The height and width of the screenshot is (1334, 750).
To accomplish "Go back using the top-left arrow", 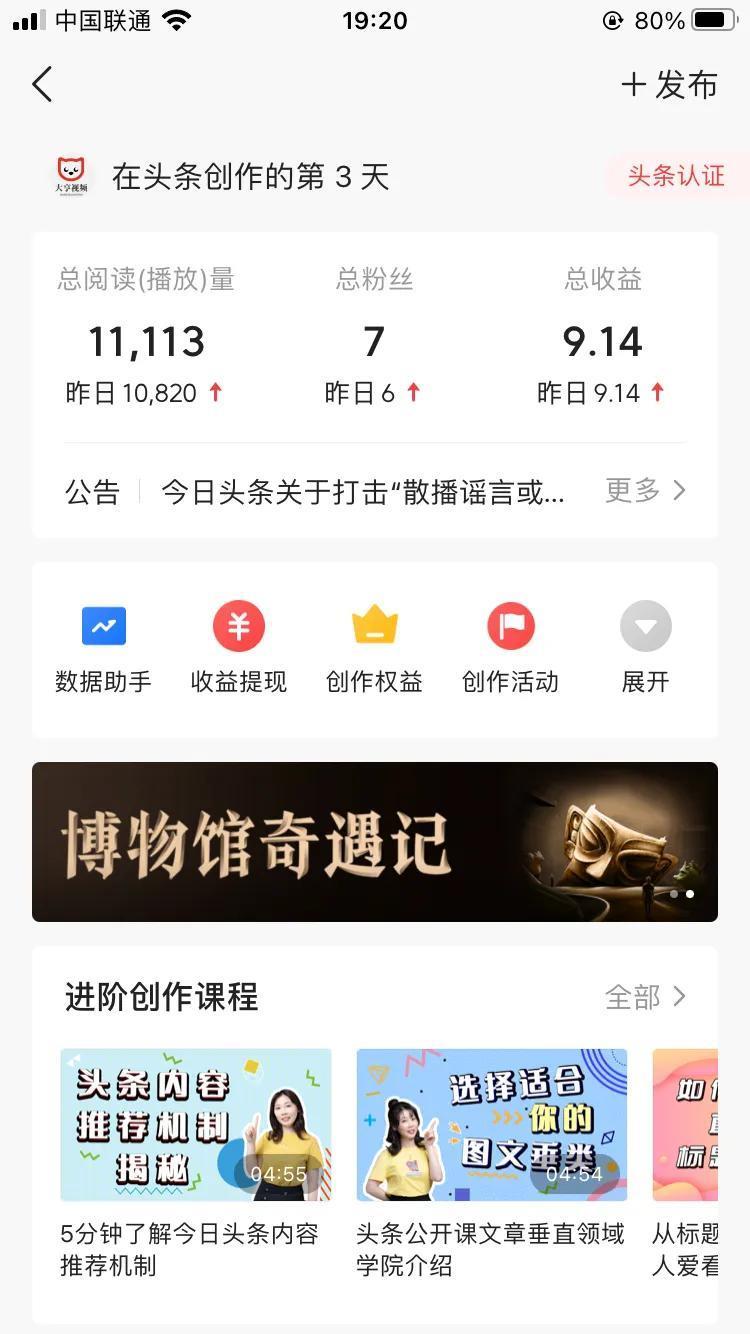I will pyautogui.click(x=42, y=85).
